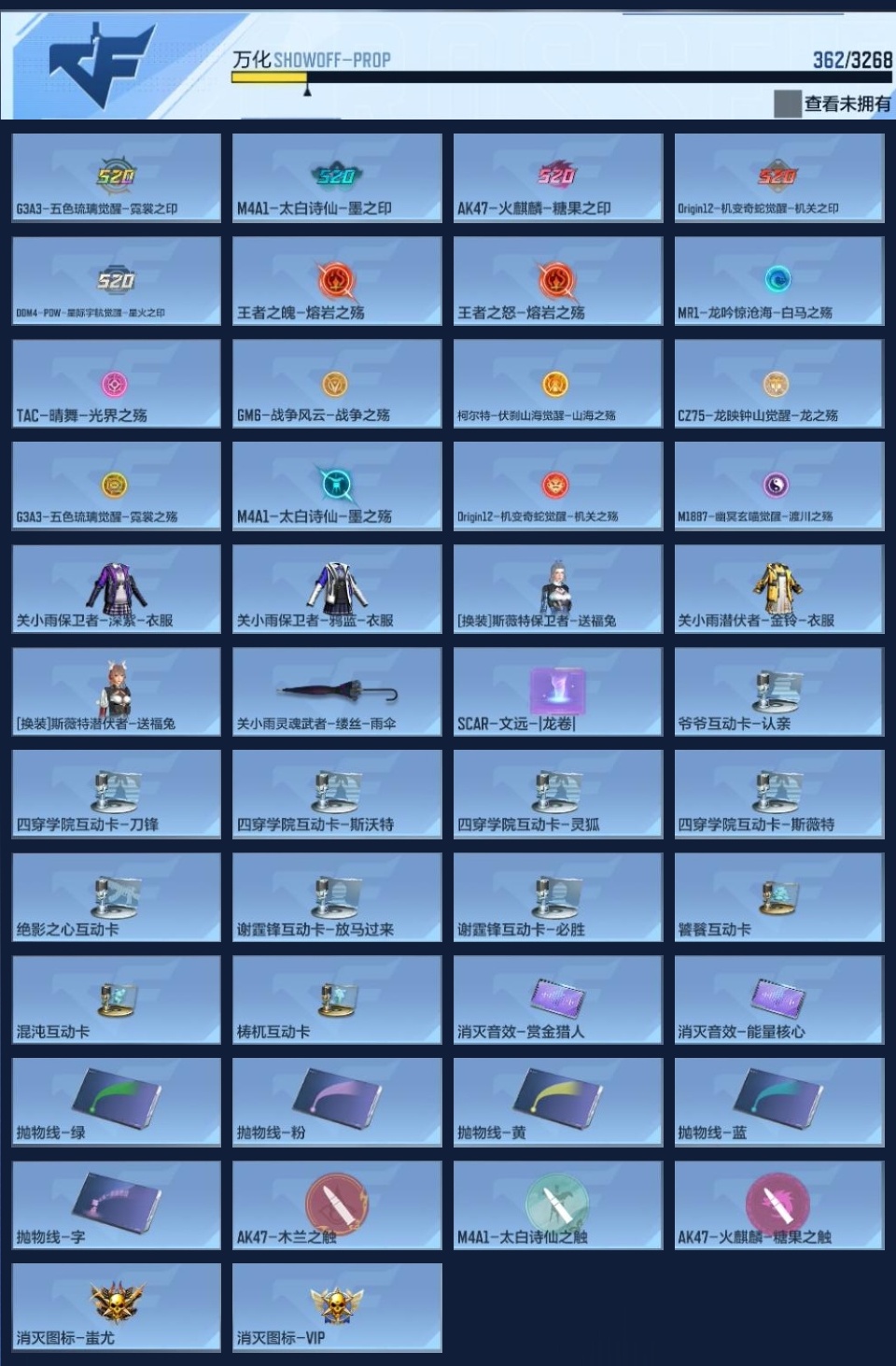Open GM6-战争风云-战争之殇 item
The image size is (896, 1366).
click(x=337, y=384)
